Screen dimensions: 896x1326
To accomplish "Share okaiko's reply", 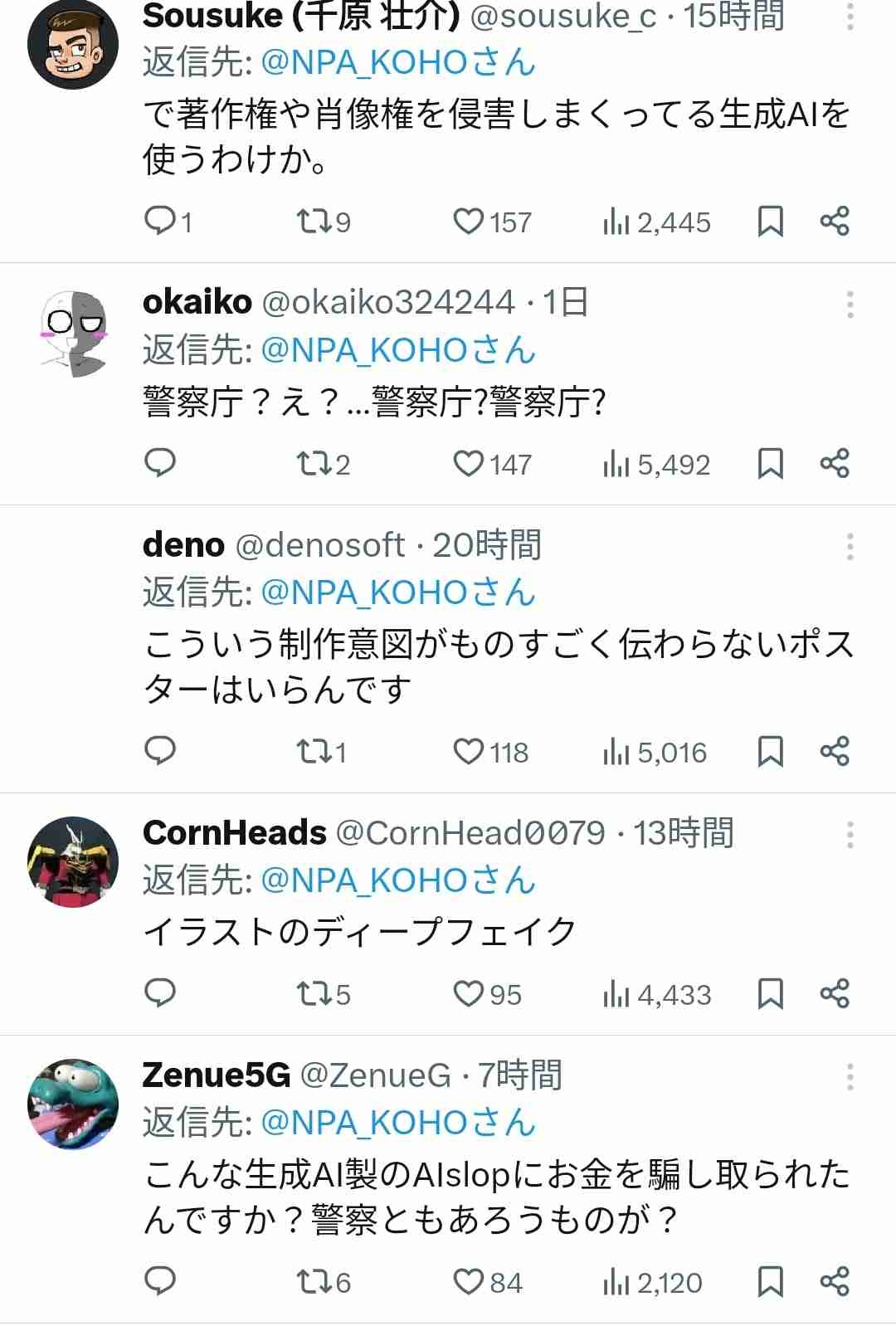I will click(835, 464).
